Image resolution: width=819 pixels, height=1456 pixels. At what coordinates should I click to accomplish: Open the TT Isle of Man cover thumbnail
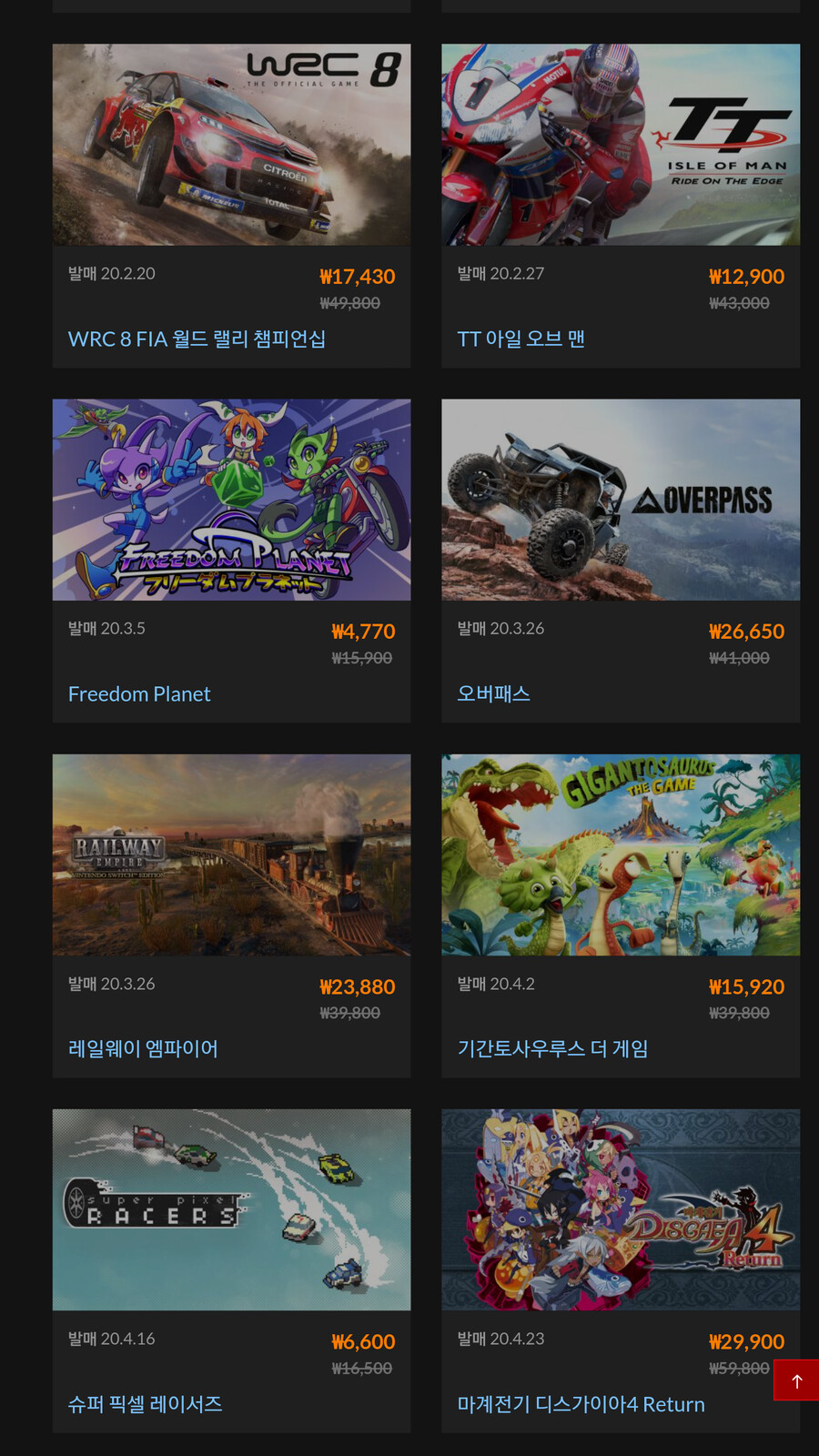[x=621, y=144]
